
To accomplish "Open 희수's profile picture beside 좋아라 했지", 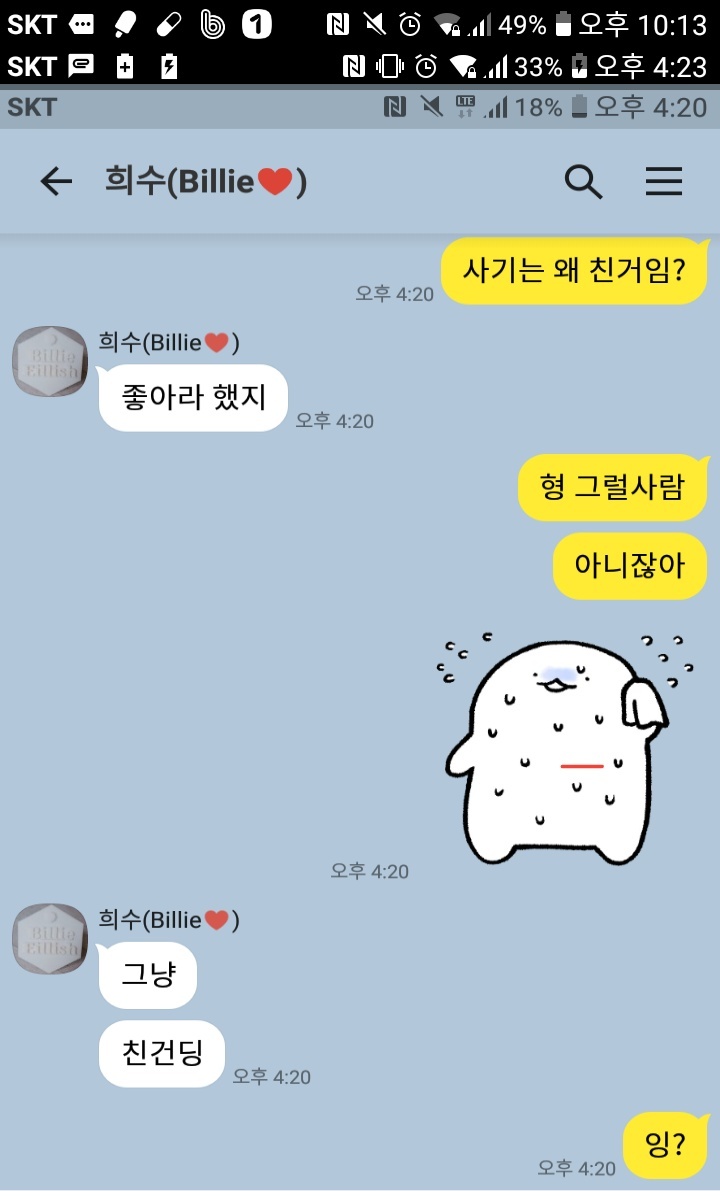I will click(x=50, y=361).
